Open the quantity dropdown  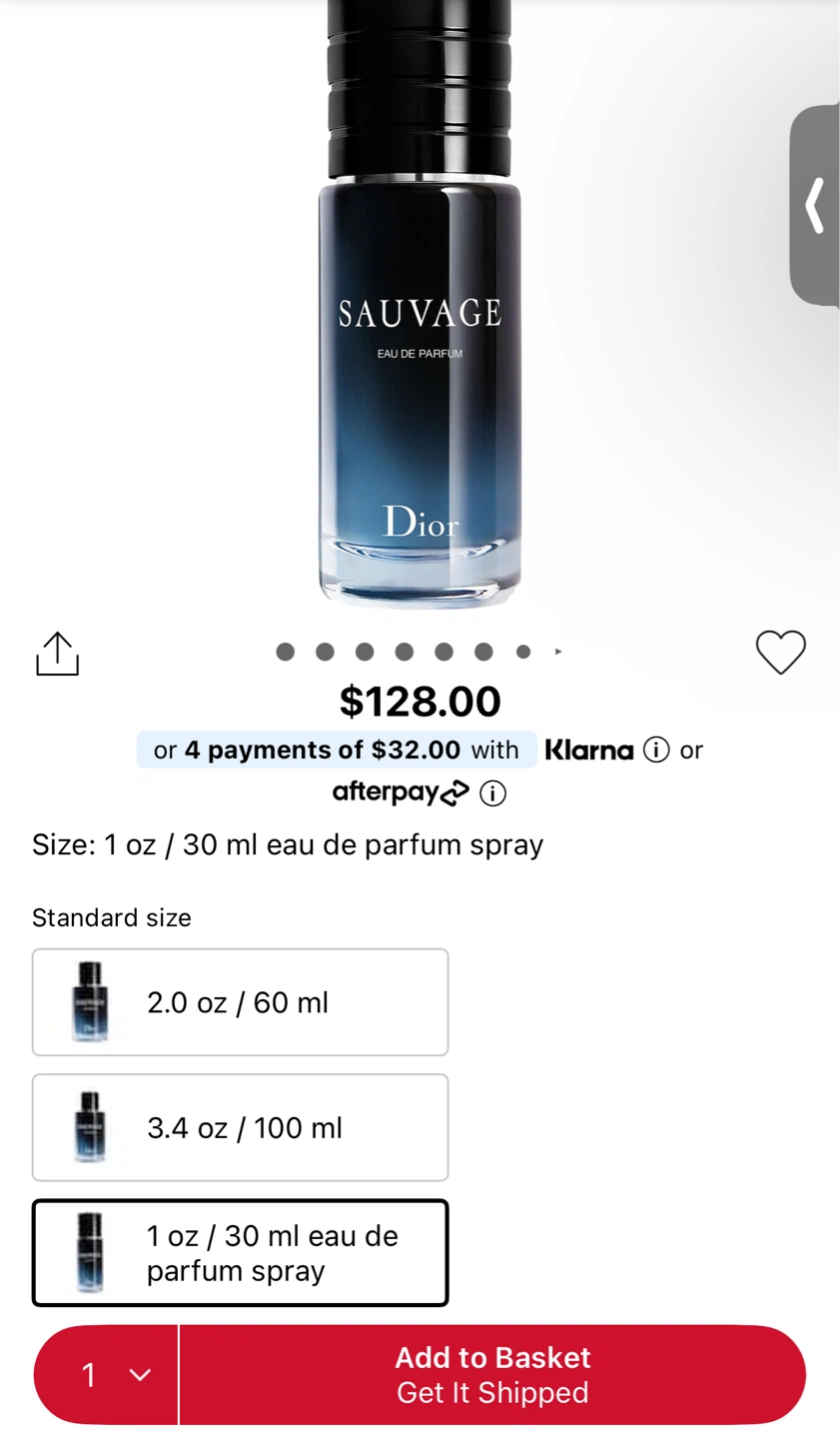[107, 1375]
